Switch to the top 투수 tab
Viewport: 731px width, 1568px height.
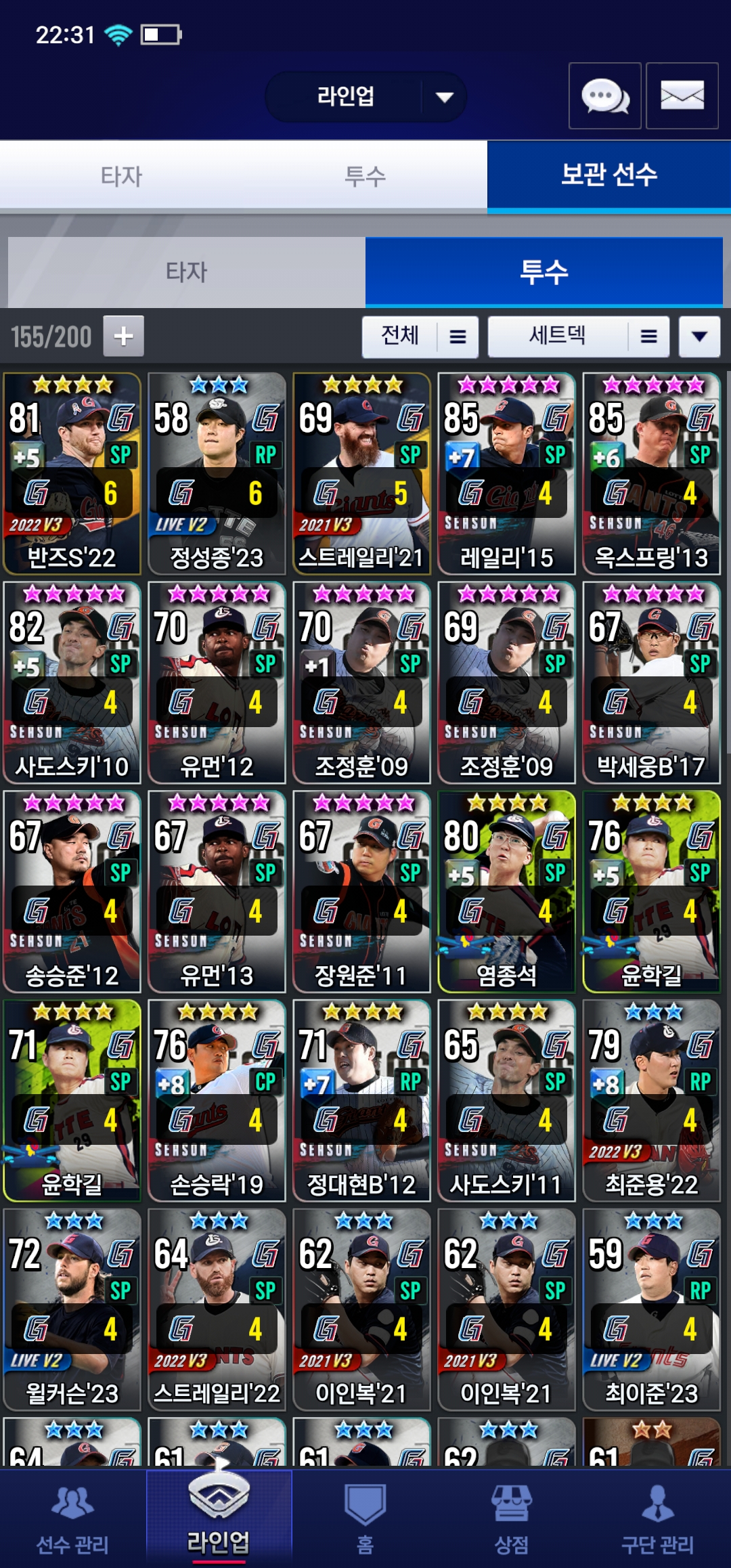click(365, 176)
